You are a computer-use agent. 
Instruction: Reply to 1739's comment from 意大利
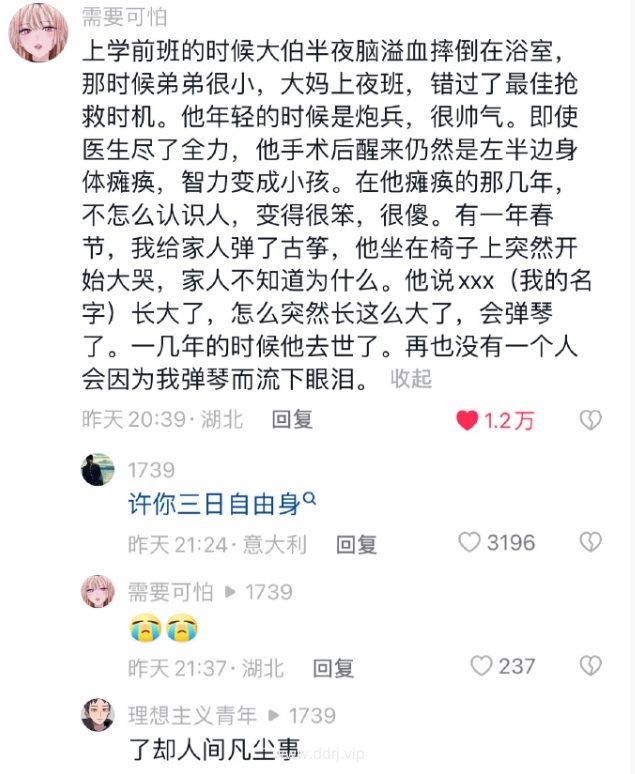tap(356, 544)
